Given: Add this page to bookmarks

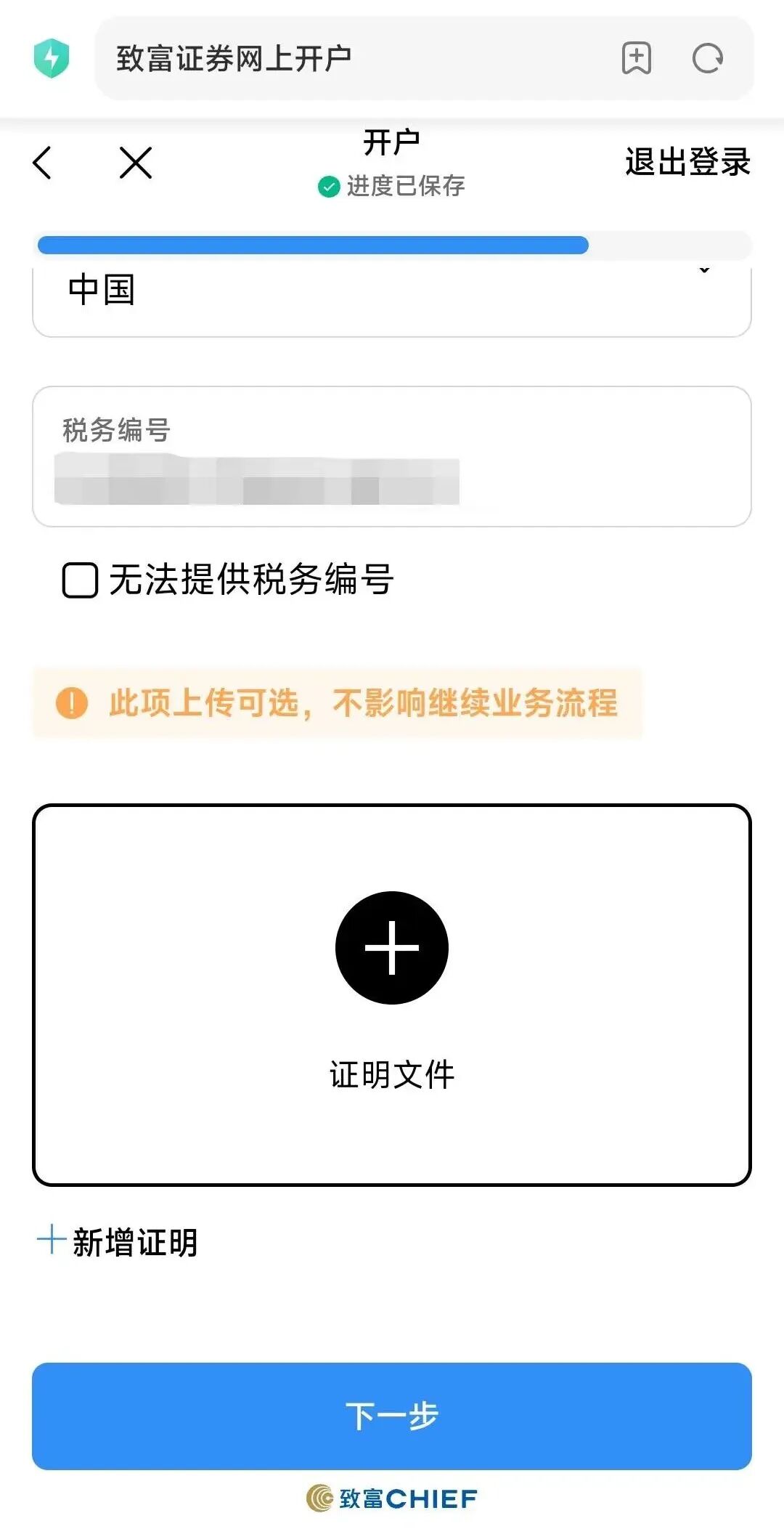Looking at the screenshot, I should tap(636, 58).
